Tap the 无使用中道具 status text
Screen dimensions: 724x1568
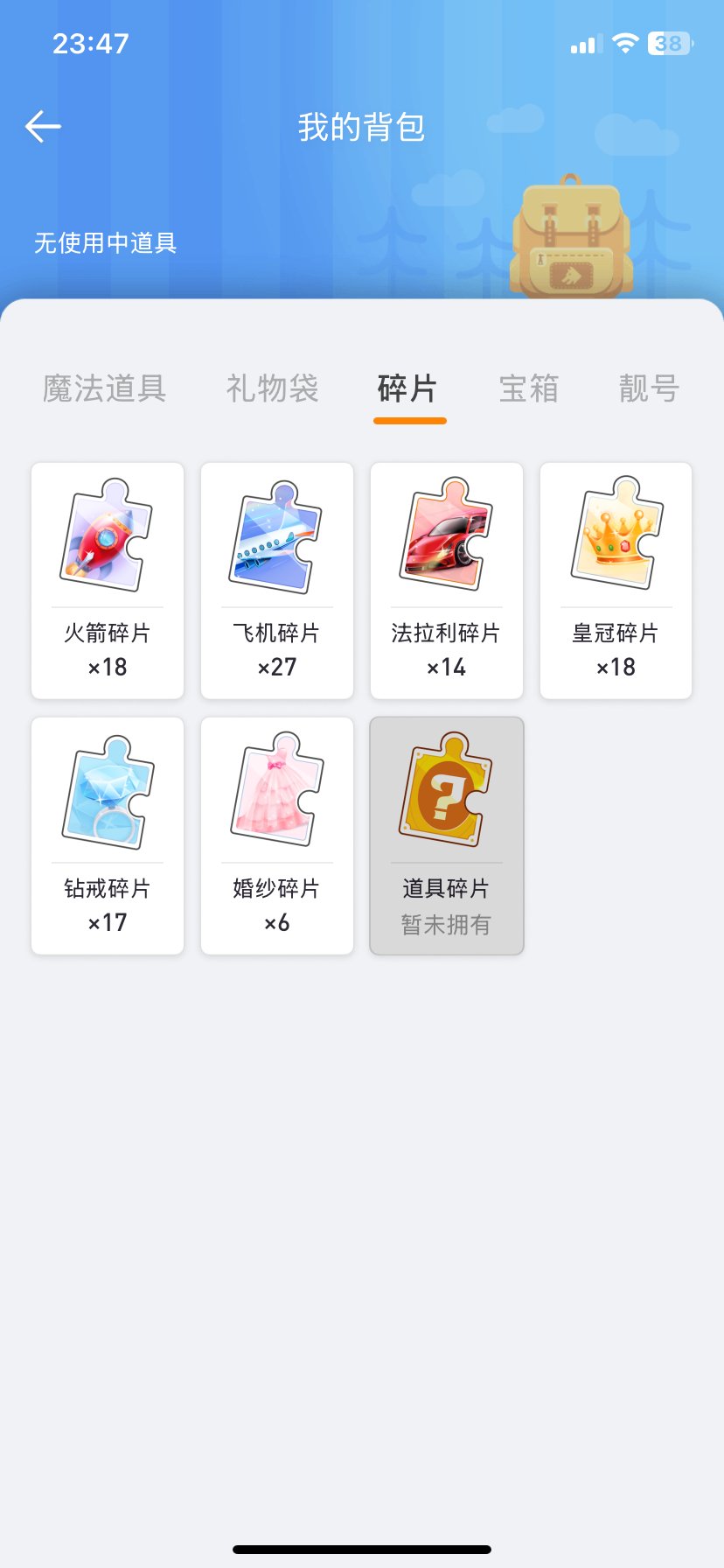105,243
